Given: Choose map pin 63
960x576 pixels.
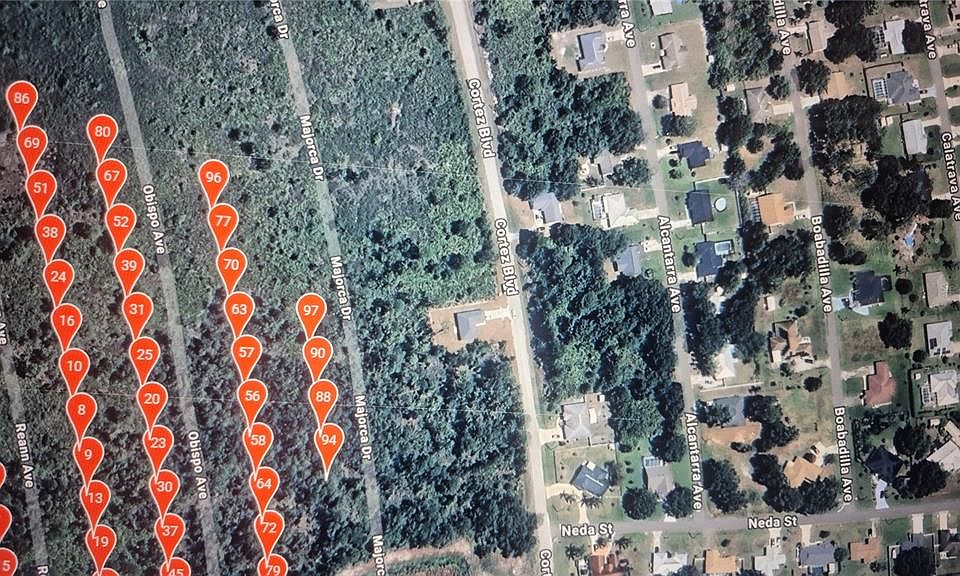Looking at the screenshot, I should point(239,308).
